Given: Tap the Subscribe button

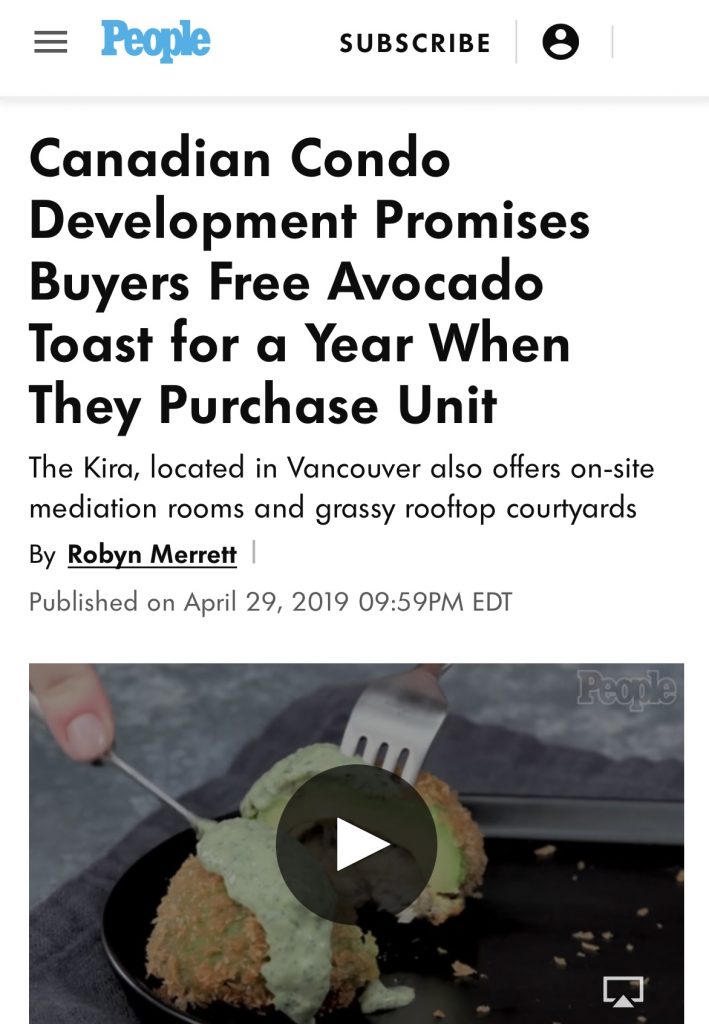Looking at the screenshot, I should pos(415,44).
